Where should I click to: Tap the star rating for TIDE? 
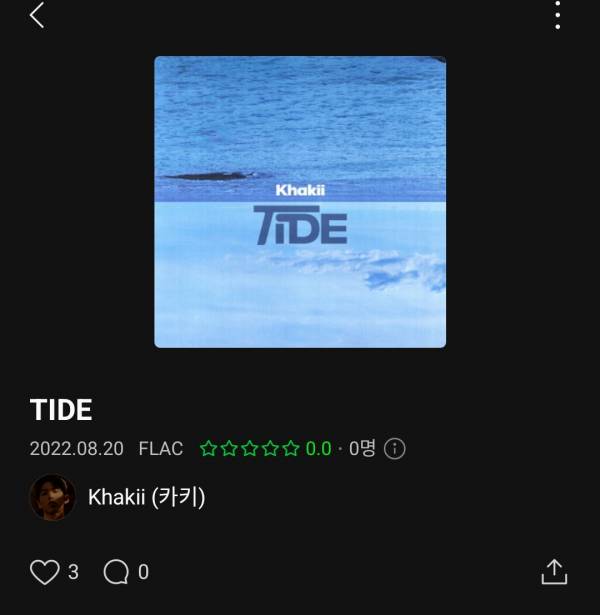pyautogui.click(x=250, y=449)
